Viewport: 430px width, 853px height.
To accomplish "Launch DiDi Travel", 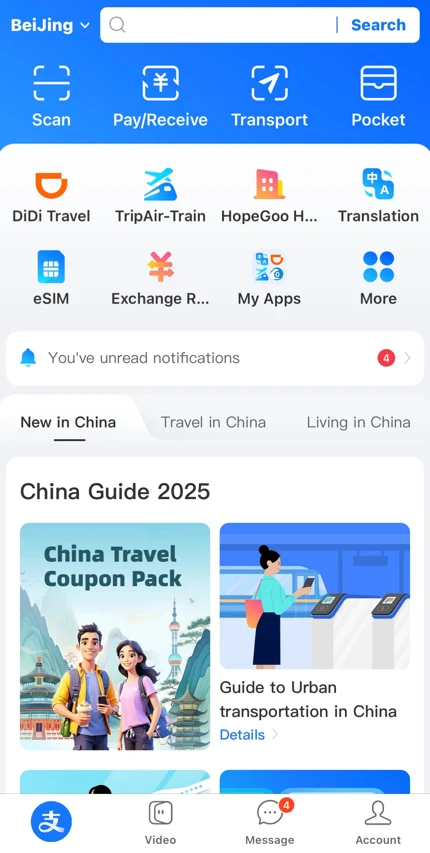I will click(x=51, y=196).
